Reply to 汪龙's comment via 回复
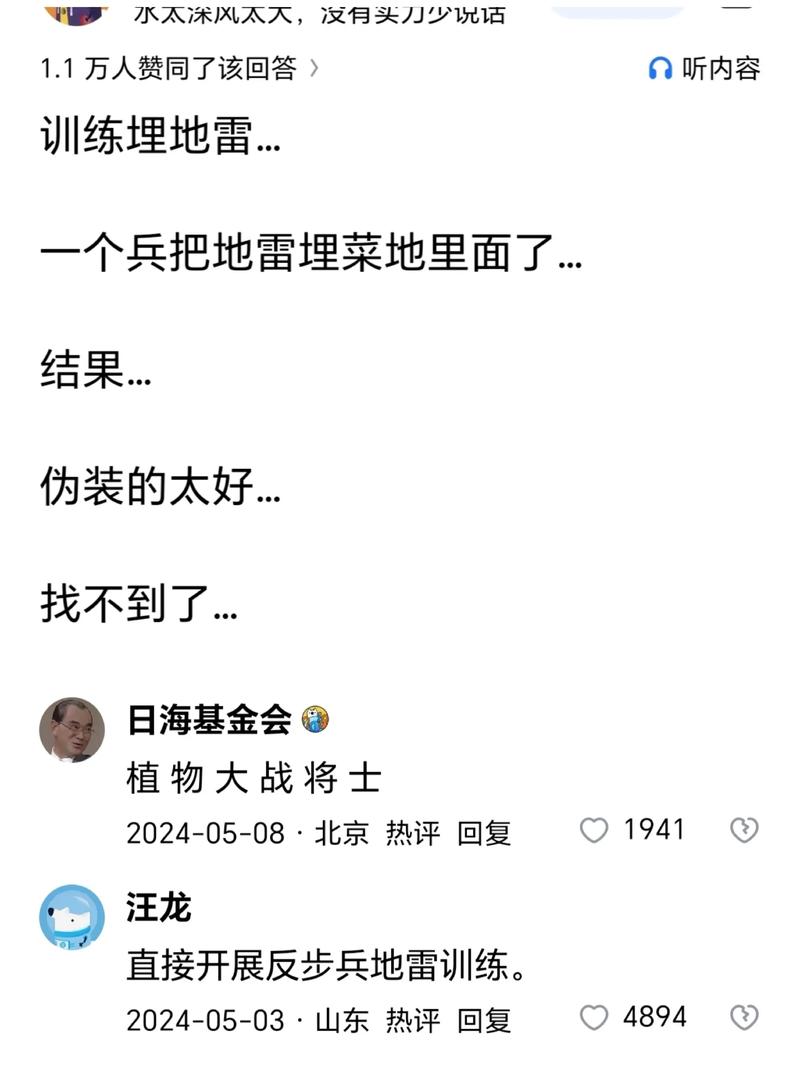Screen dimensions: 800x1067 (x=486, y=1017)
